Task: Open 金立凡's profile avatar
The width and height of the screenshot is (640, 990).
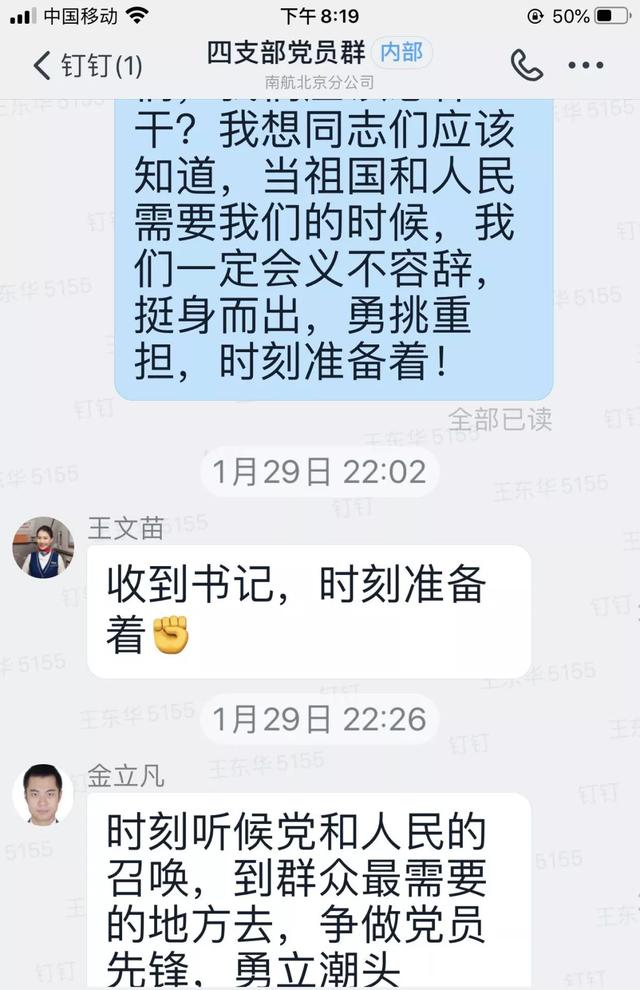Action: 42,794
